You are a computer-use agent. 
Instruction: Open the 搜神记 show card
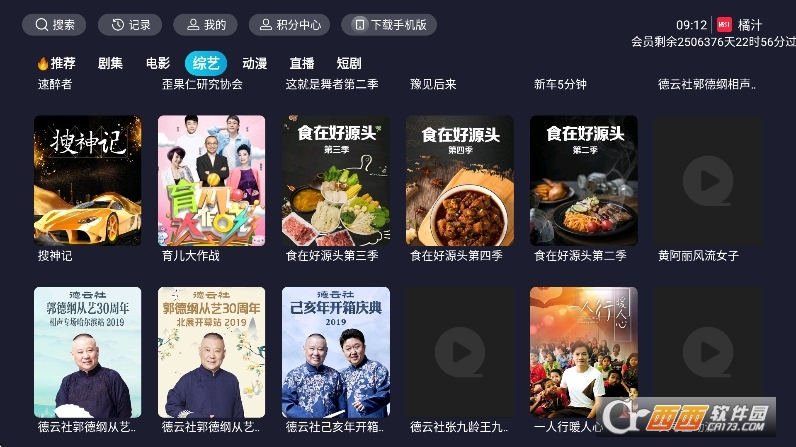coord(87,189)
